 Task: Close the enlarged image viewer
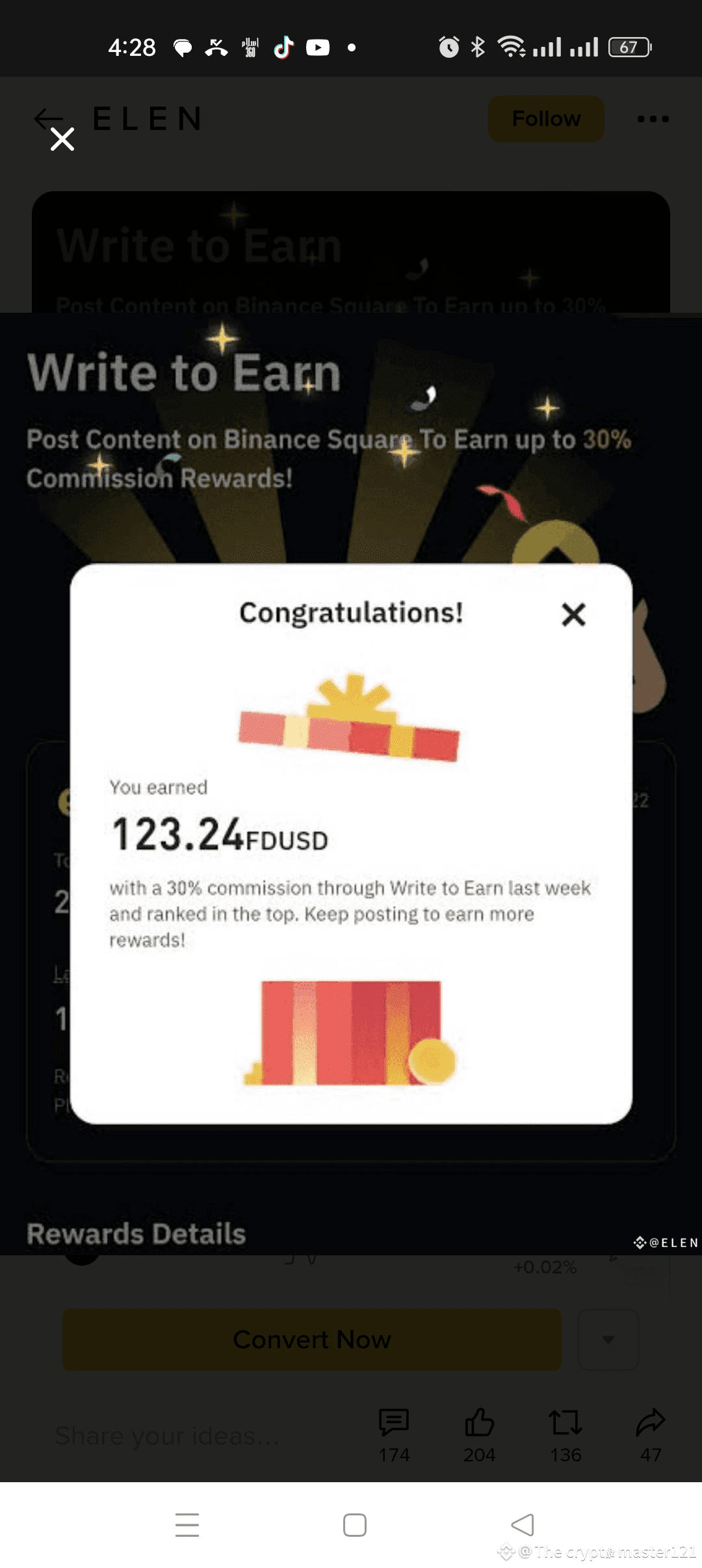pos(62,138)
